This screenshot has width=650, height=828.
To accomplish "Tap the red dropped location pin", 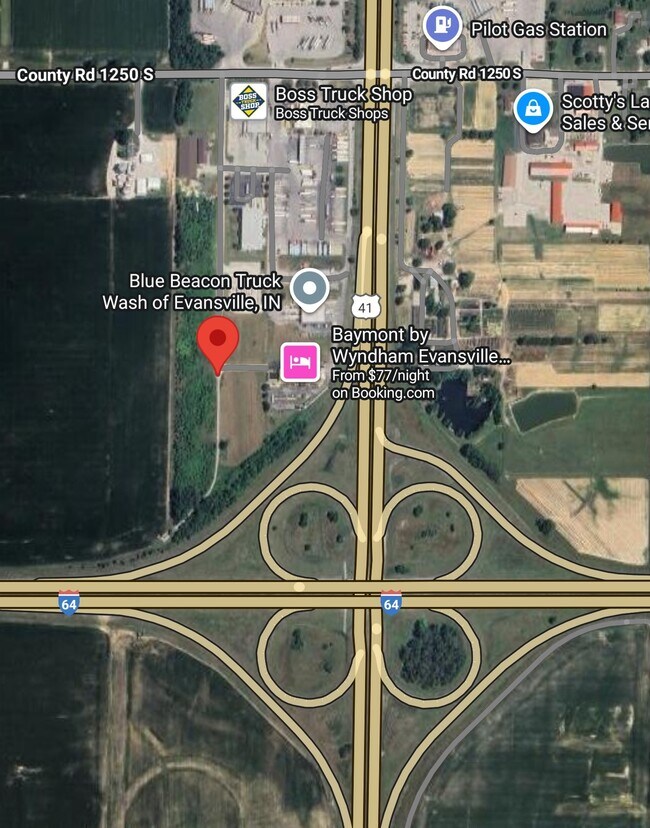I will [x=217, y=340].
